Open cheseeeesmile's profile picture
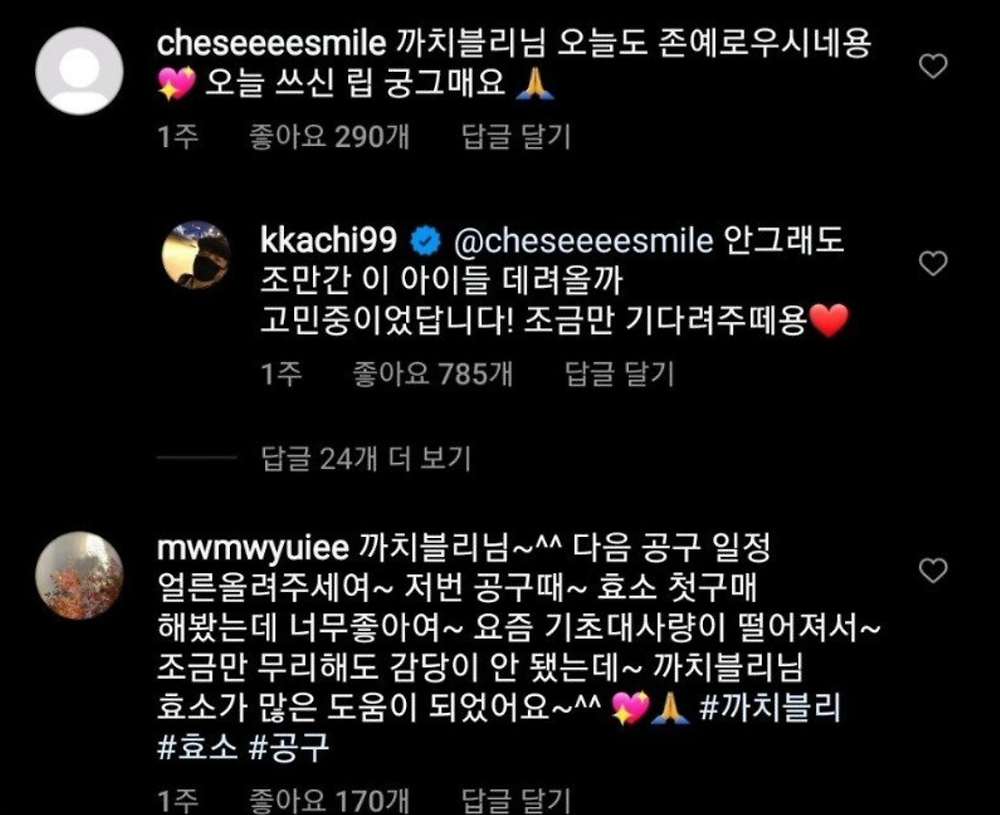The height and width of the screenshot is (815, 1000). 79,70
